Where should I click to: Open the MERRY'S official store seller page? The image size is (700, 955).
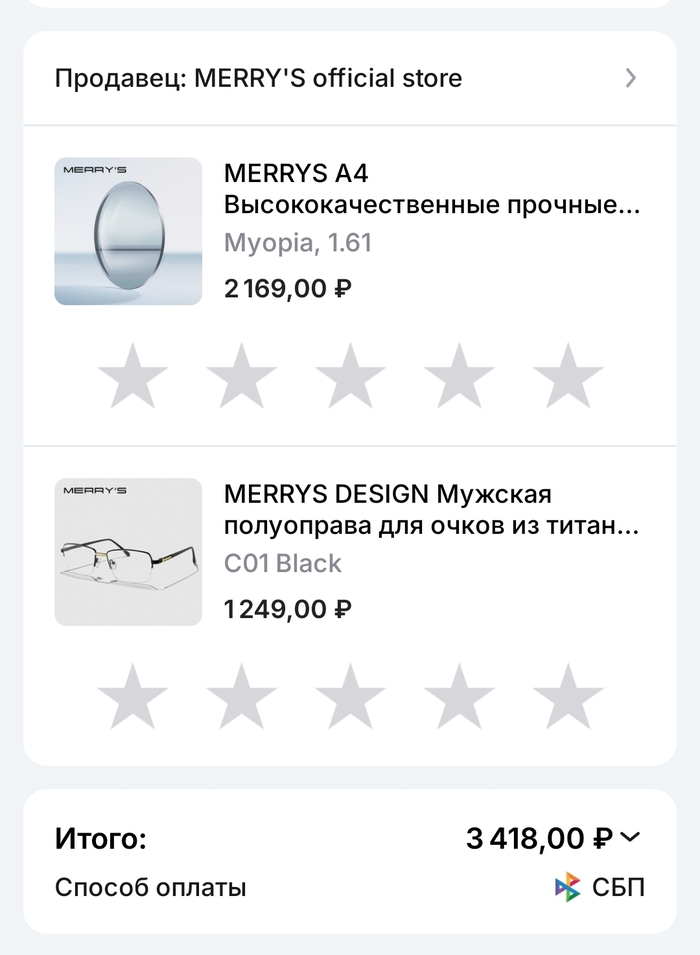350,78
